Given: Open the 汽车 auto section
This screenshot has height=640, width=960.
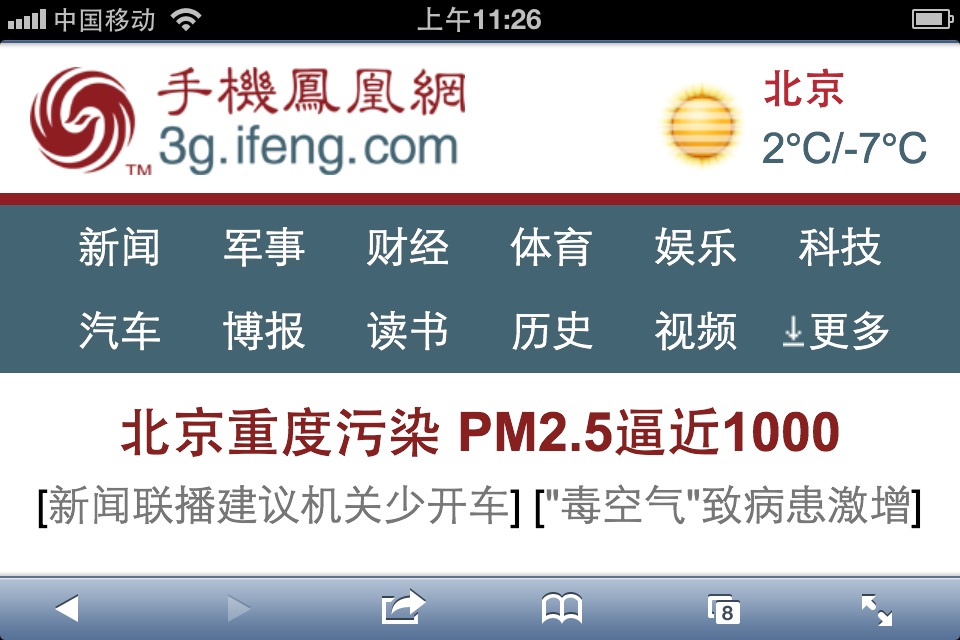Looking at the screenshot, I should pyautogui.click(x=119, y=331).
